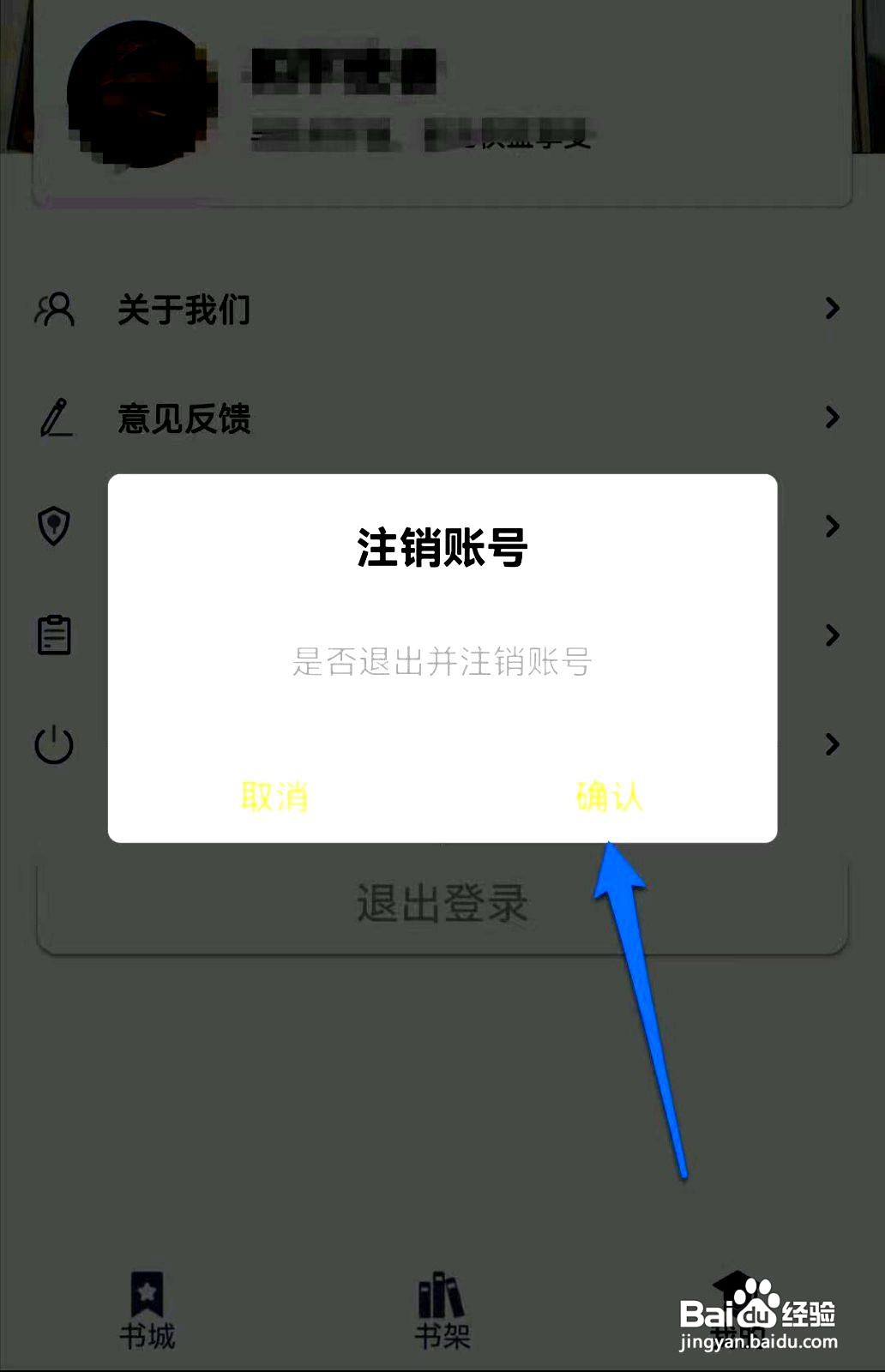Click the shield privacy icon in the sidebar
The image size is (885, 1372).
pos(53,527)
